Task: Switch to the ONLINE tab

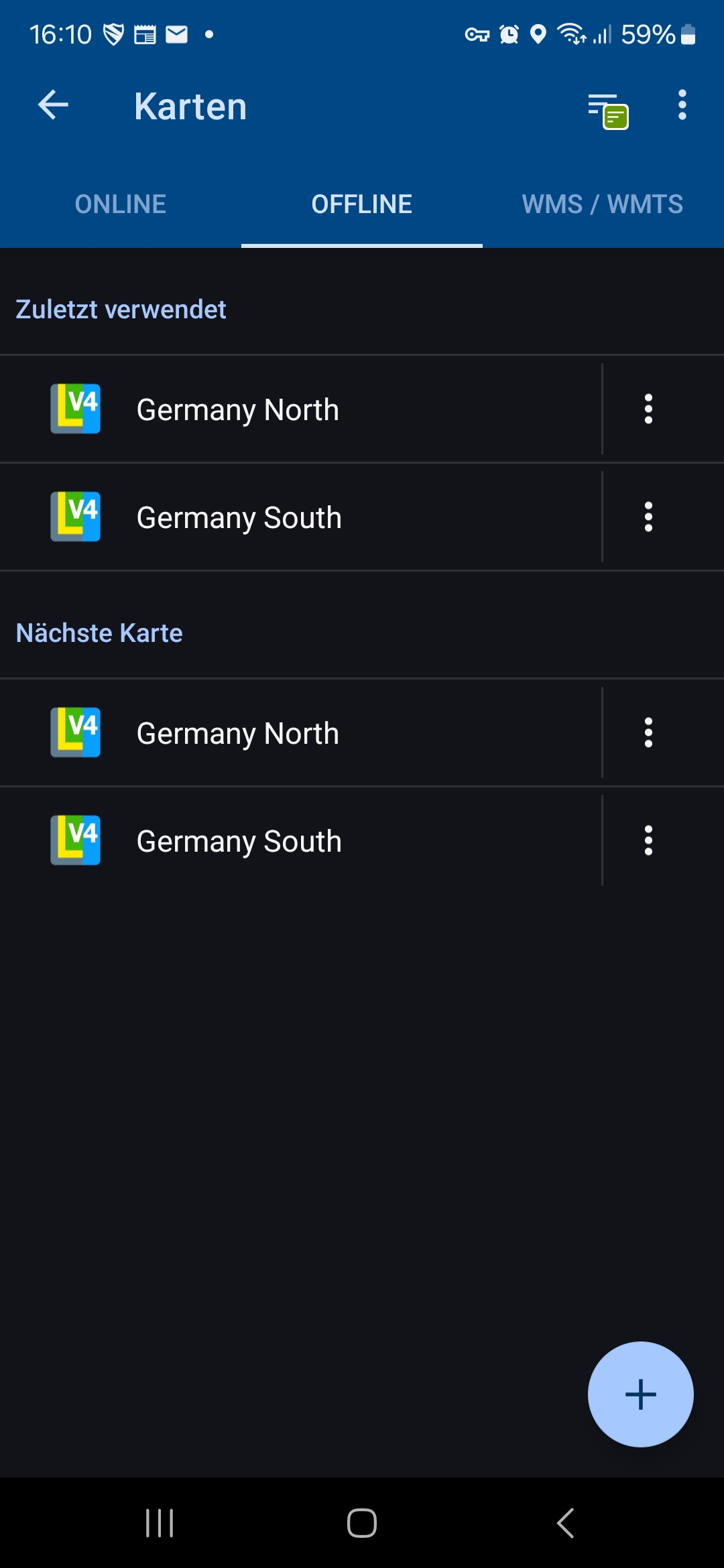Action: tap(121, 204)
